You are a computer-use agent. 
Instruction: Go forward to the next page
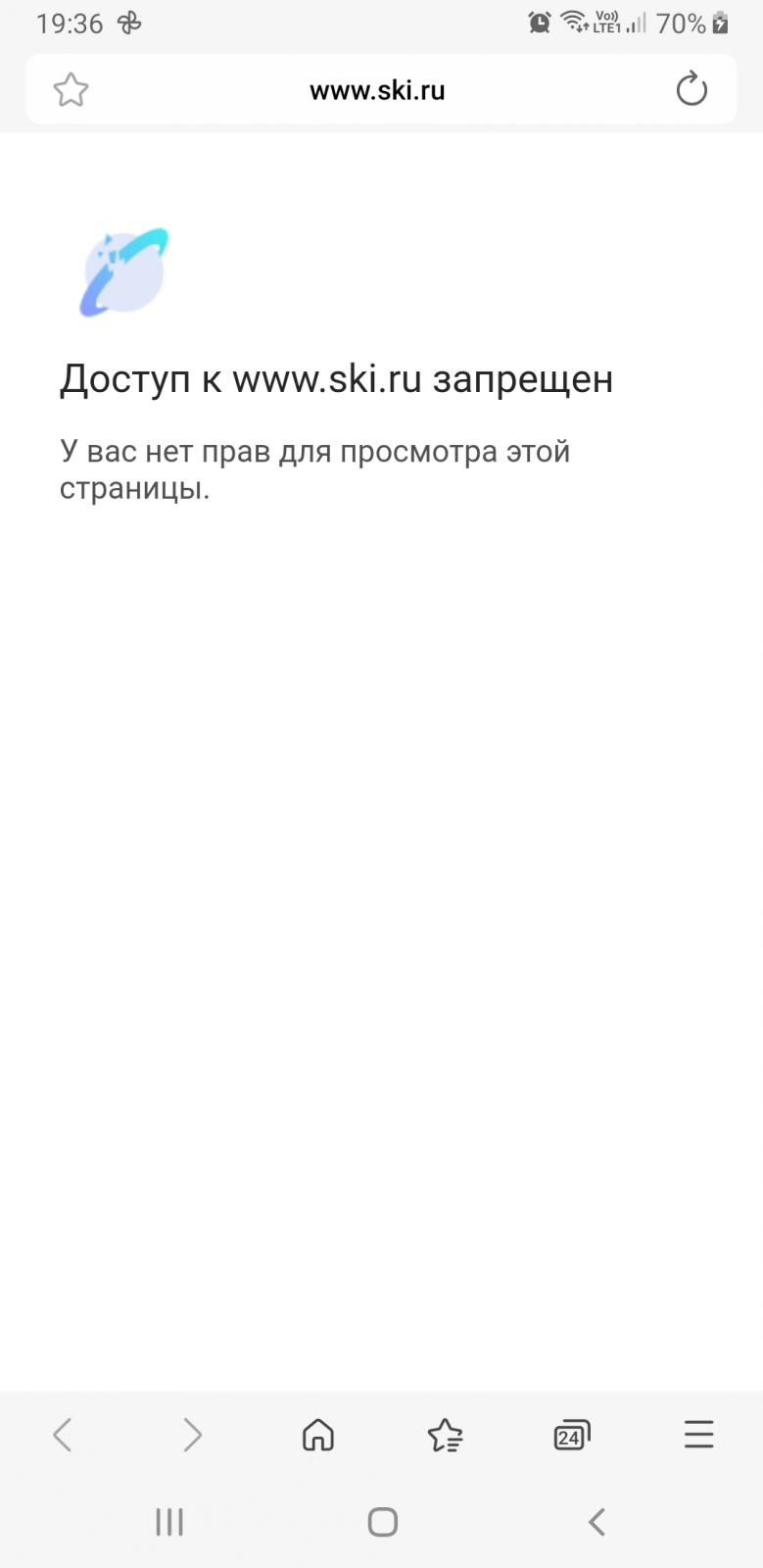point(192,1436)
